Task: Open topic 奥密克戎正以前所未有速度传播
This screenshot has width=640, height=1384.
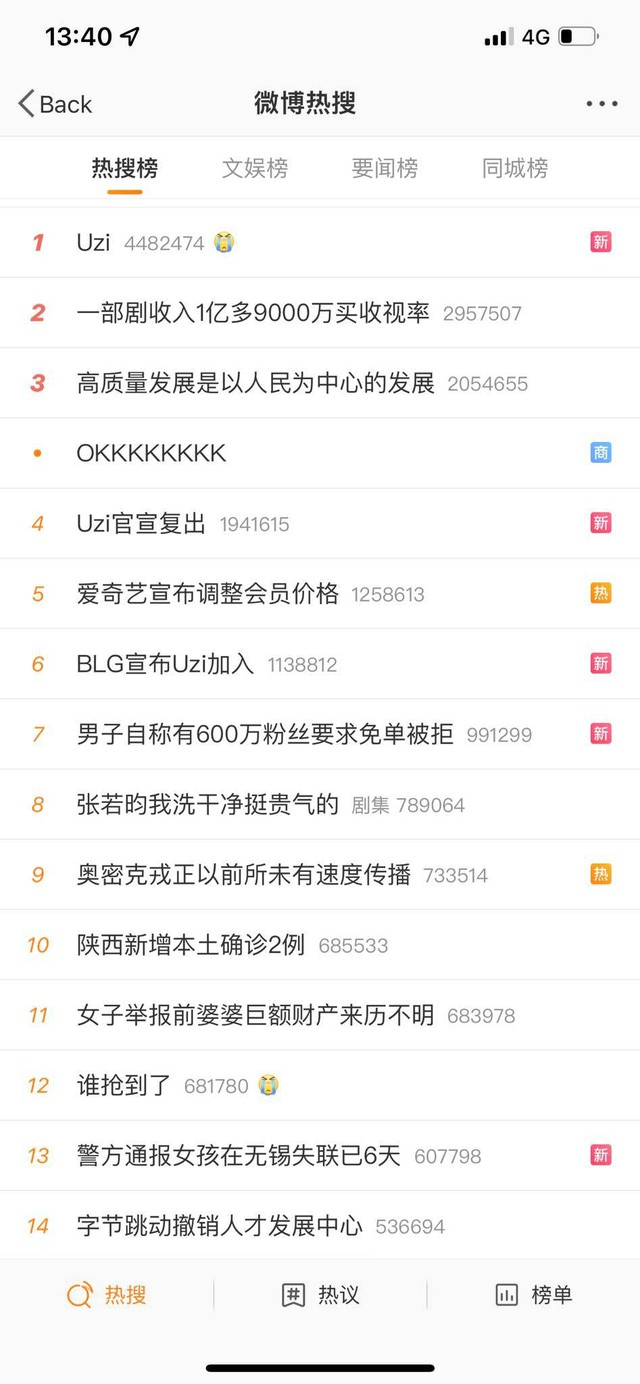Action: 244,875
